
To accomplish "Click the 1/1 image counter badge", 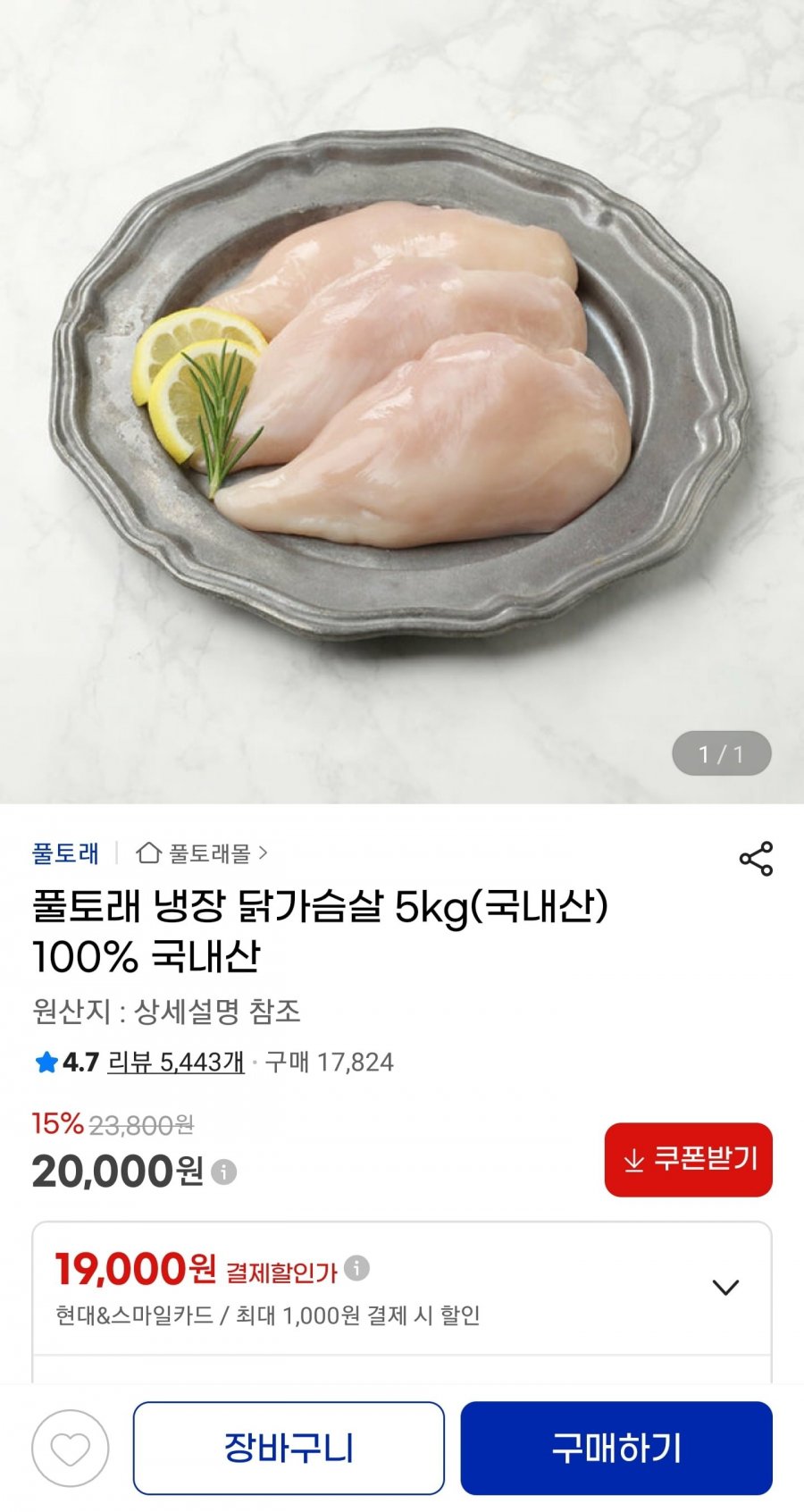I will (723, 753).
